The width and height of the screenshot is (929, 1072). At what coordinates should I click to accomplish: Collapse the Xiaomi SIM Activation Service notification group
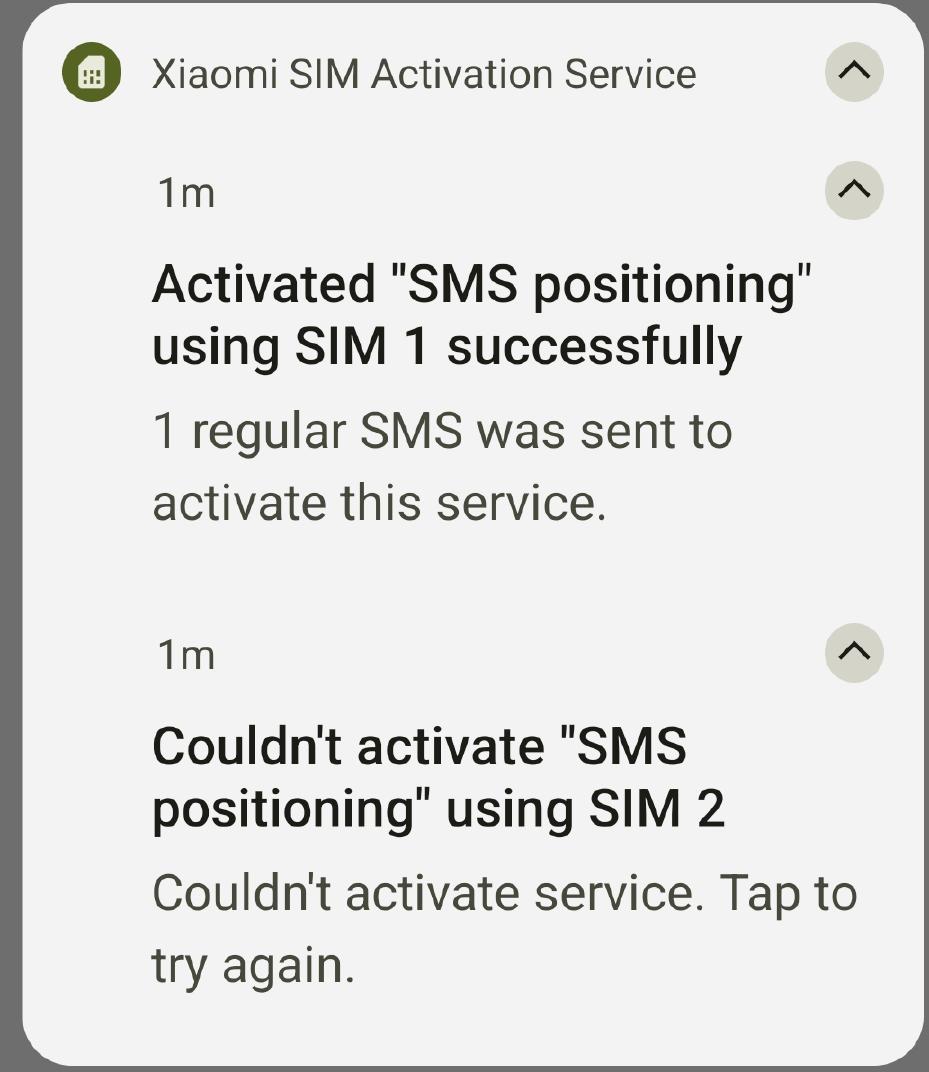point(854,72)
